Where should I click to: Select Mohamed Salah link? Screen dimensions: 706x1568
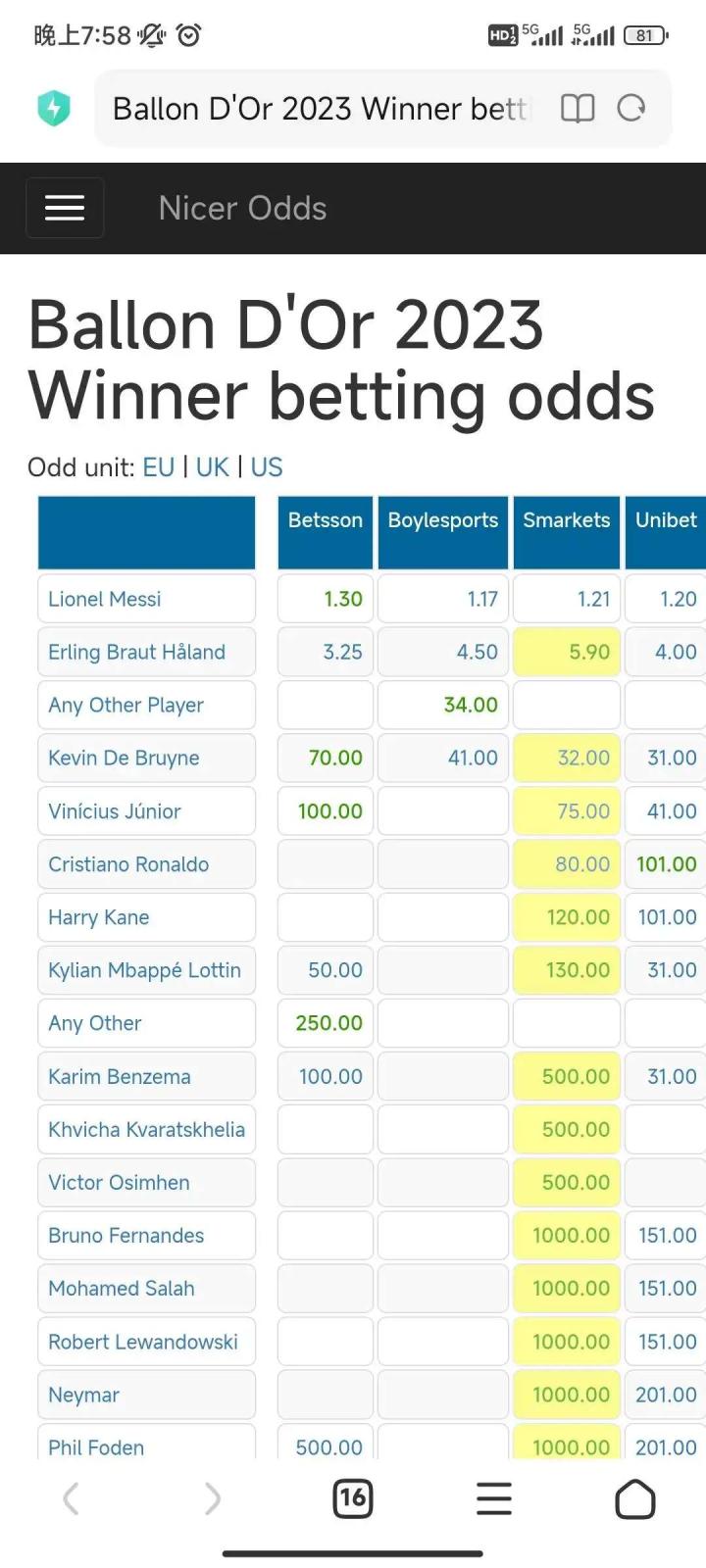click(122, 1289)
